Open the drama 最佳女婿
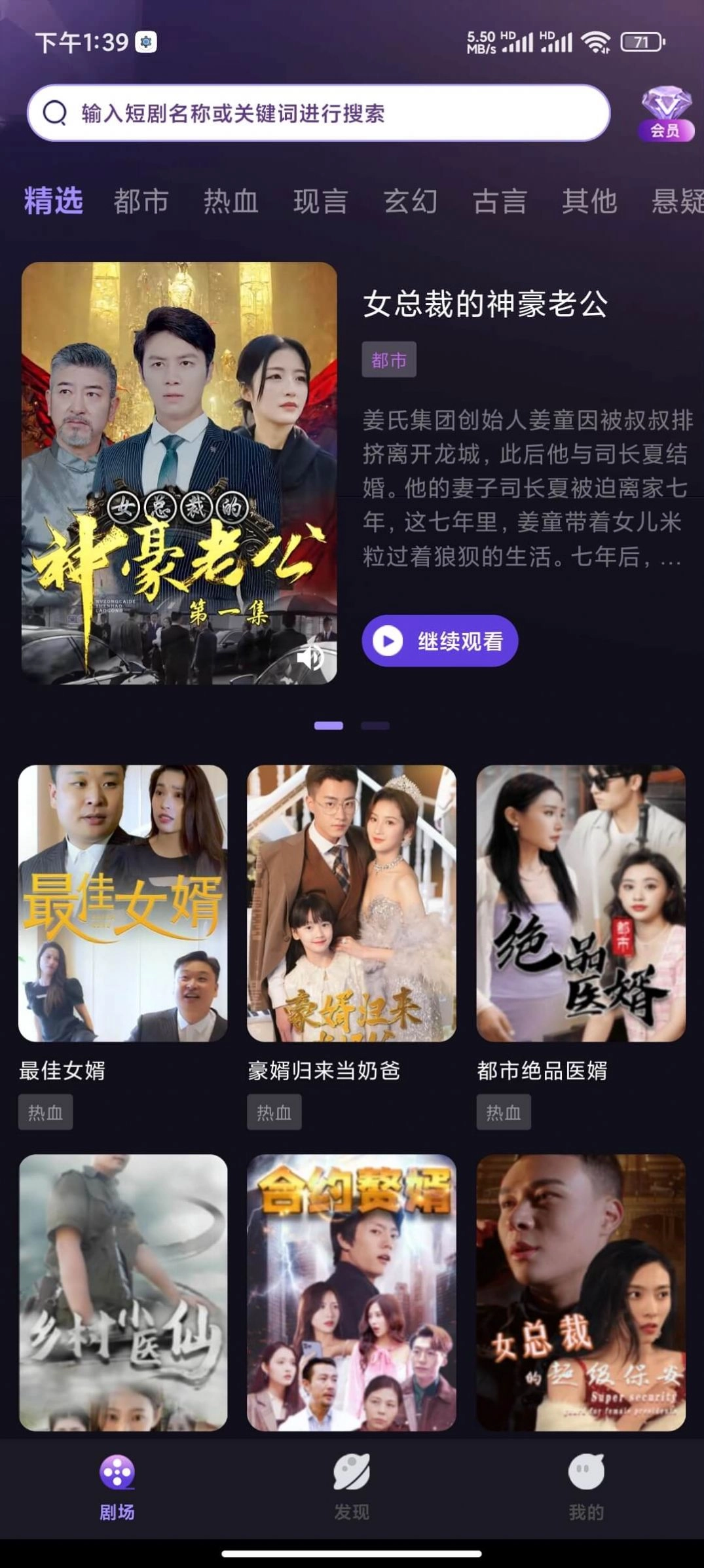The image size is (704, 1568). coord(123,903)
